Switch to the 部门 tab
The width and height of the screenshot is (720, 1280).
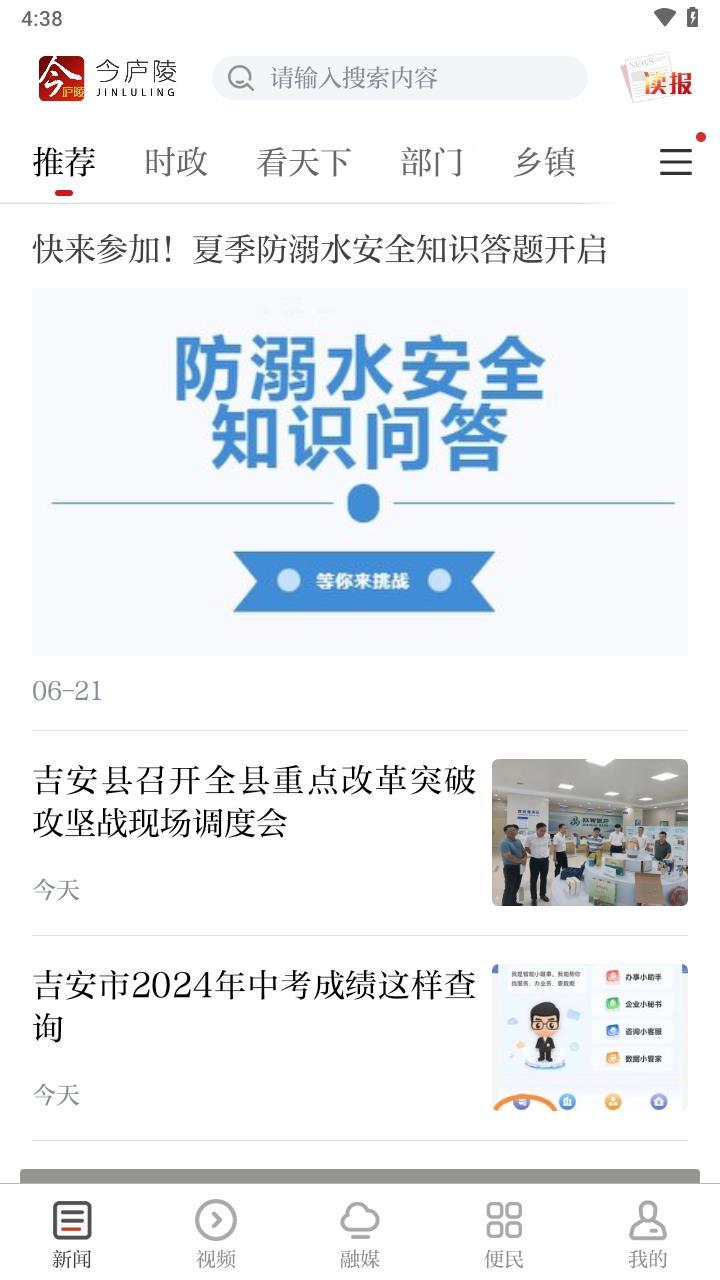point(432,161)
